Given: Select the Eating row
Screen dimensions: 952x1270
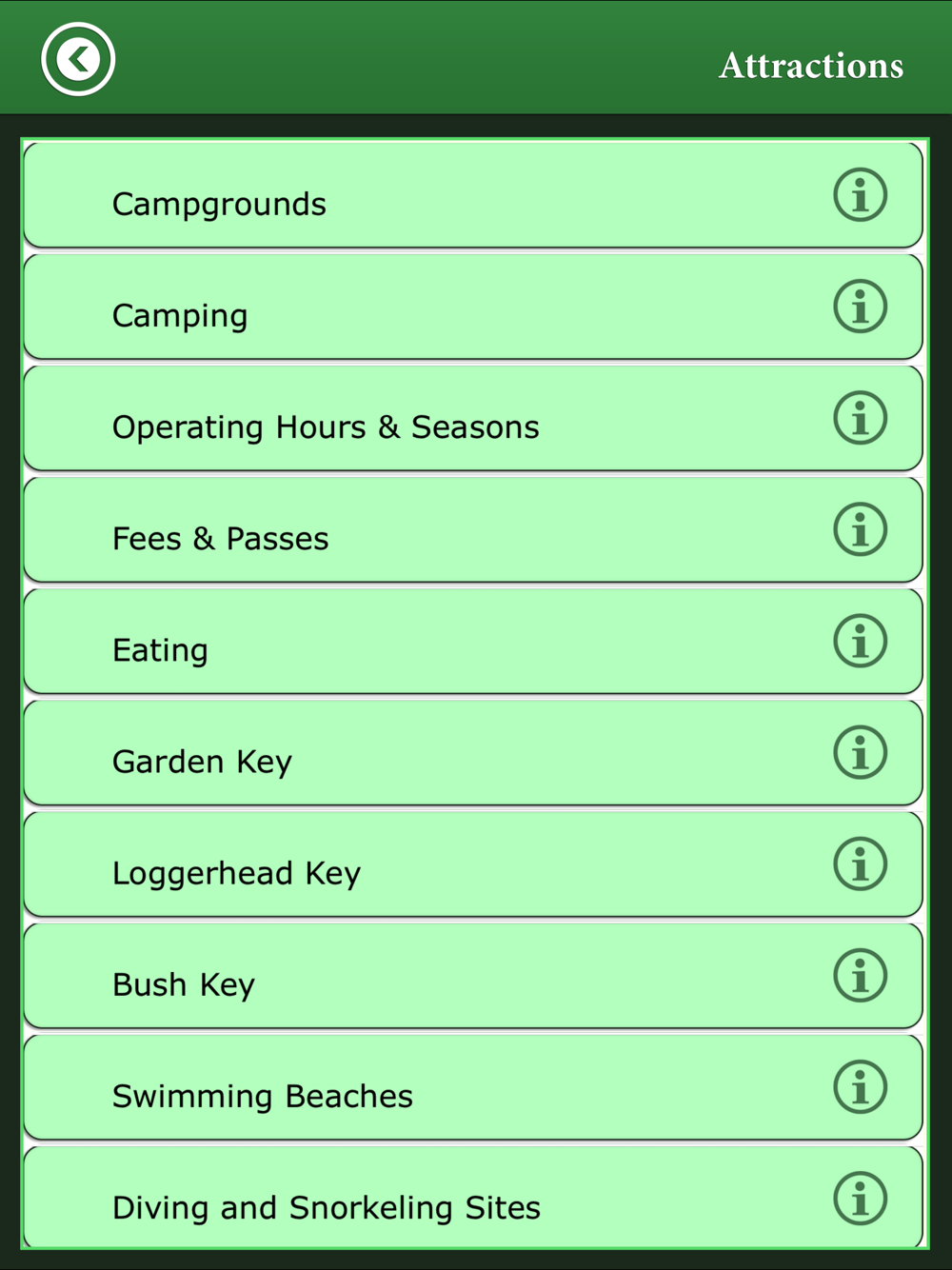Looking at the screenshot, I should click(473, 642).
